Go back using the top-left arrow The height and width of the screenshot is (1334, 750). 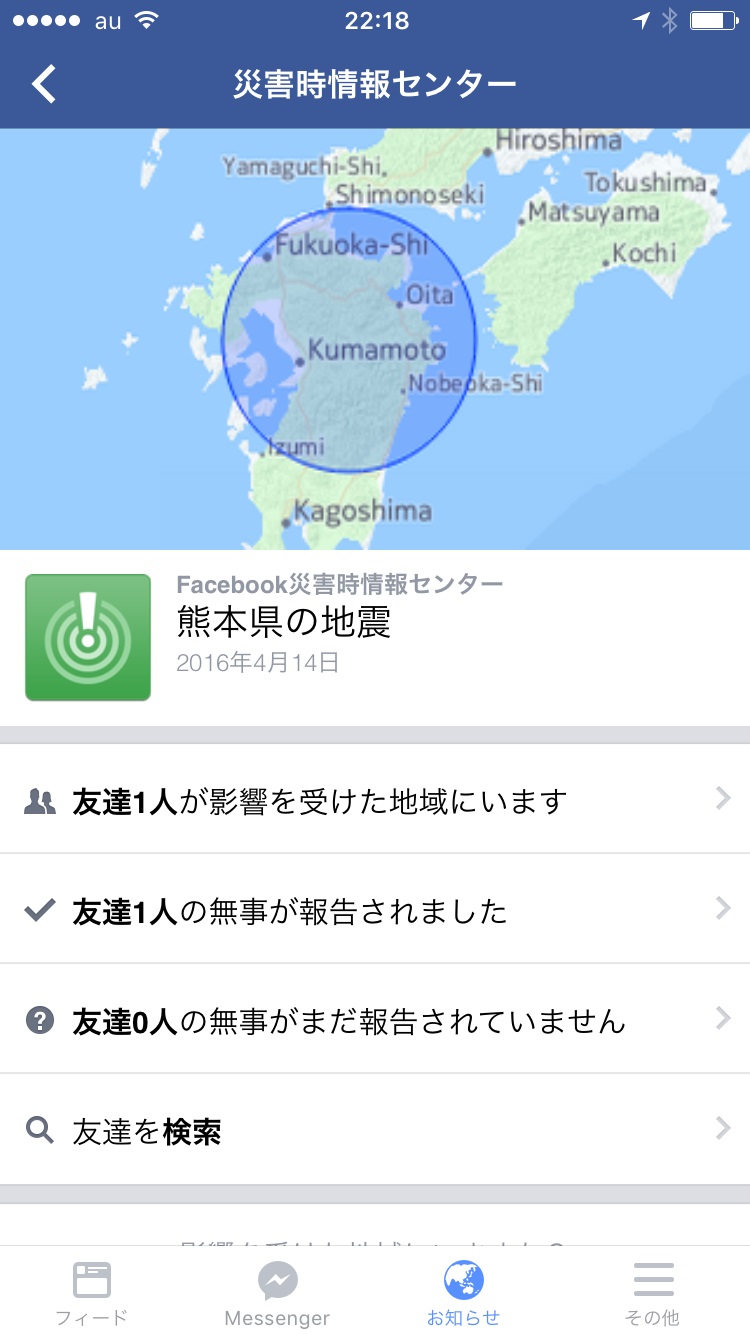pyautogui.click(x=44, y=84)
